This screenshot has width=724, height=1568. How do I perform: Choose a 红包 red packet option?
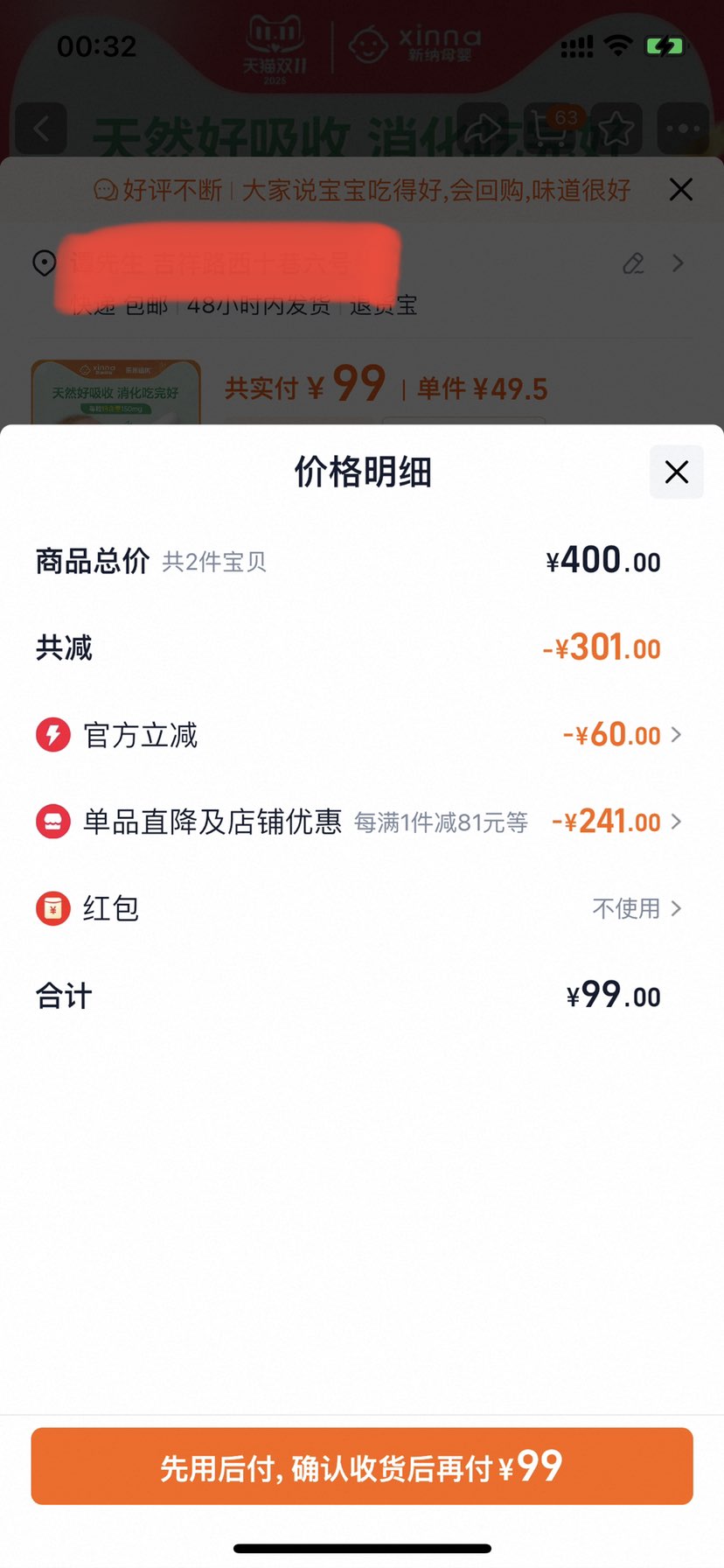(x=637, y=908)
